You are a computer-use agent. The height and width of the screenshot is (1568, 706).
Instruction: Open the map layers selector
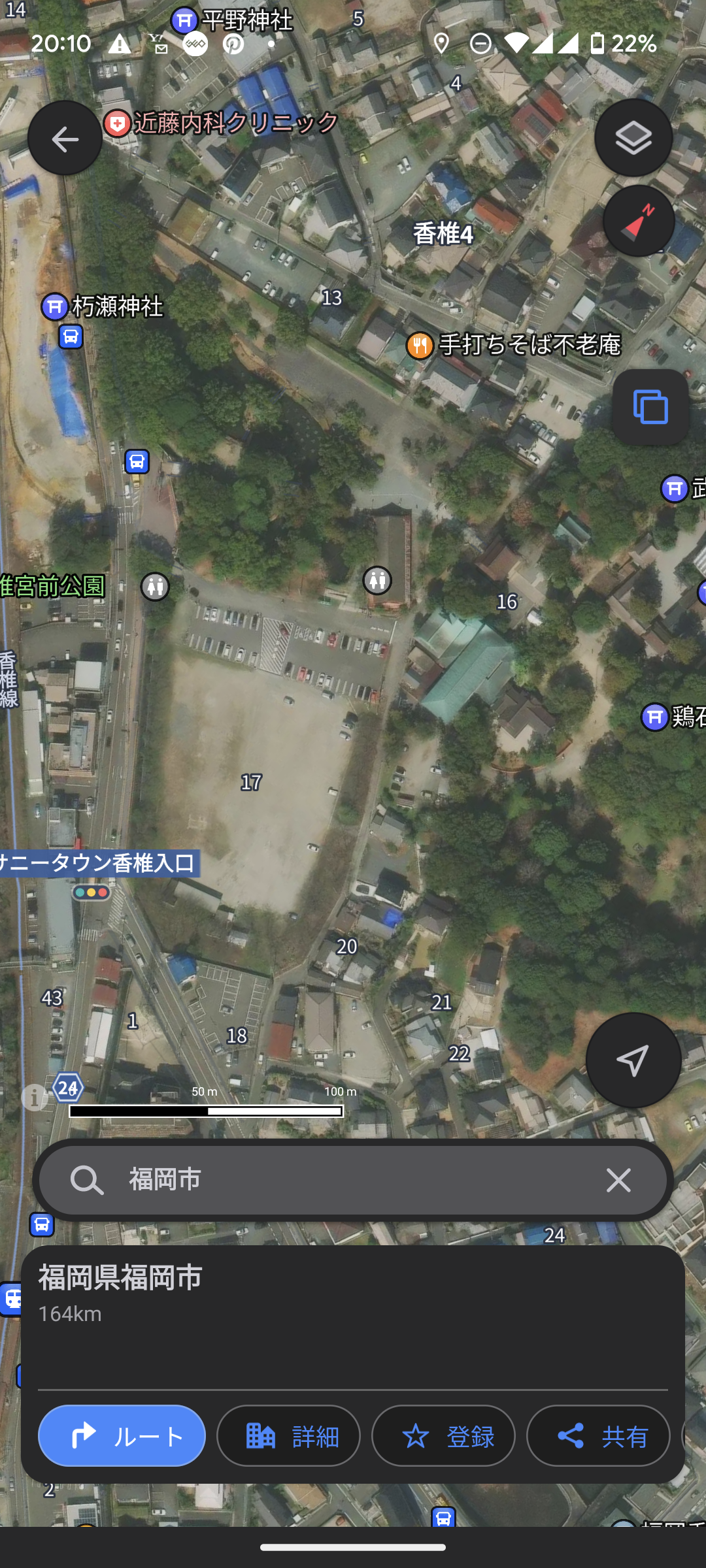point(633,138)
